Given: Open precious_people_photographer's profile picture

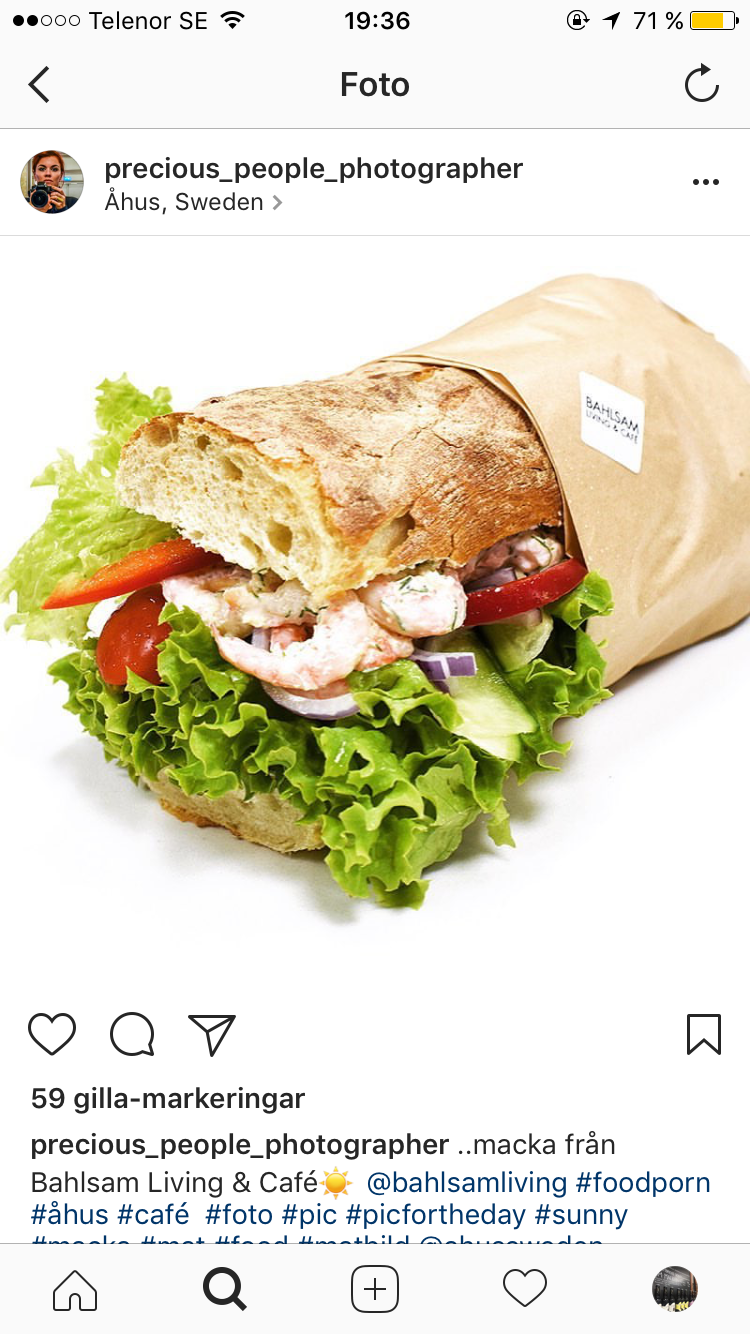Looking at the screenshot, I should tap(52, 182).
